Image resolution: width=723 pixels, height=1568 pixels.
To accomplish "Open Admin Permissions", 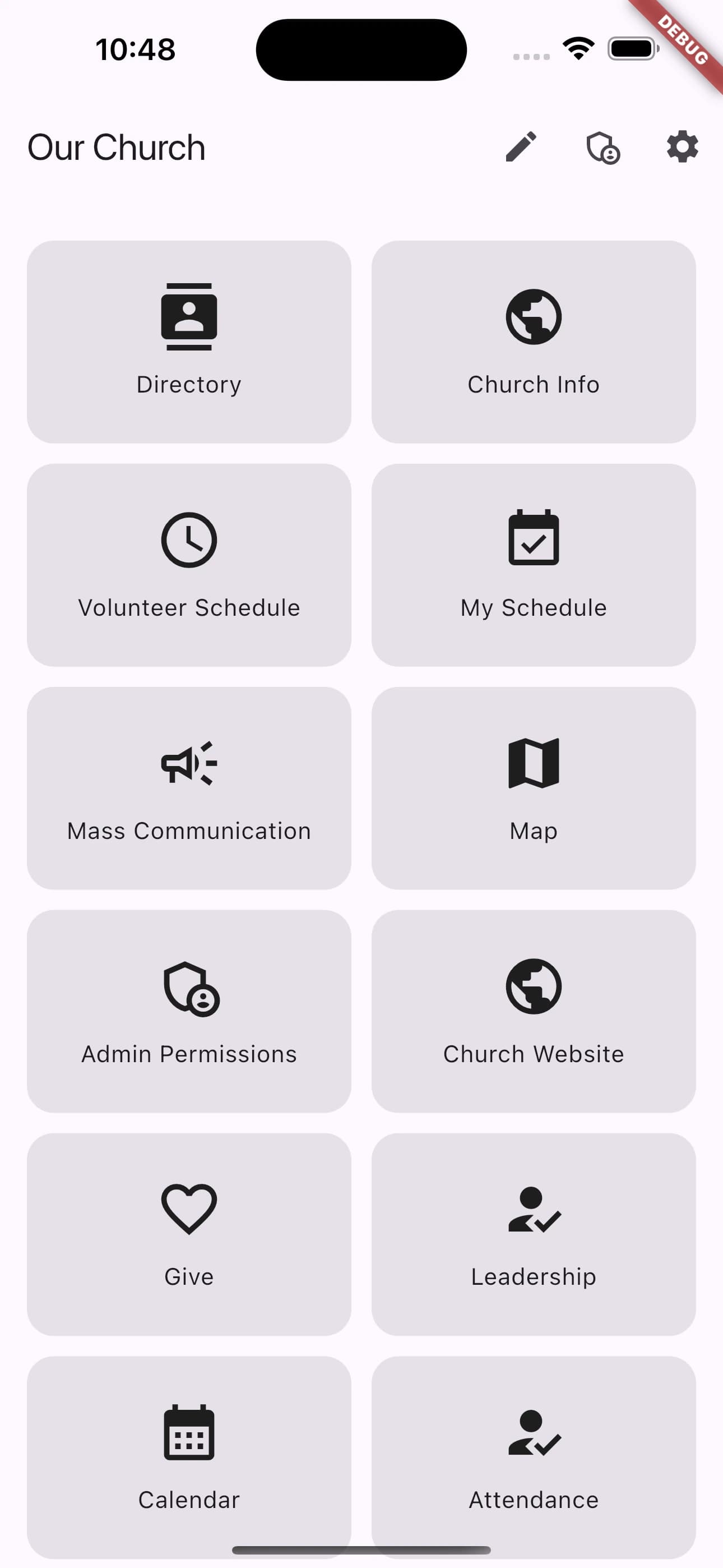I will [x=189, y=1011].
